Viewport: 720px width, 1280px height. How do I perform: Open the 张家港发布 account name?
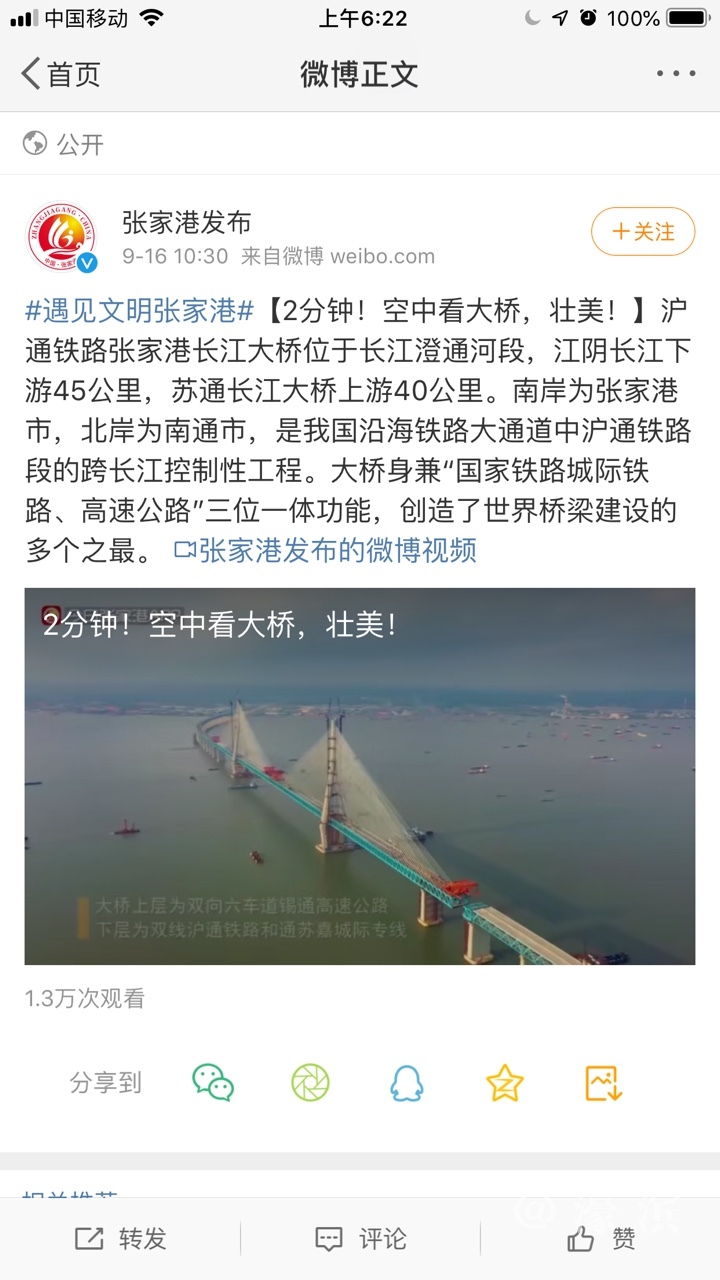tap(186, 221)
